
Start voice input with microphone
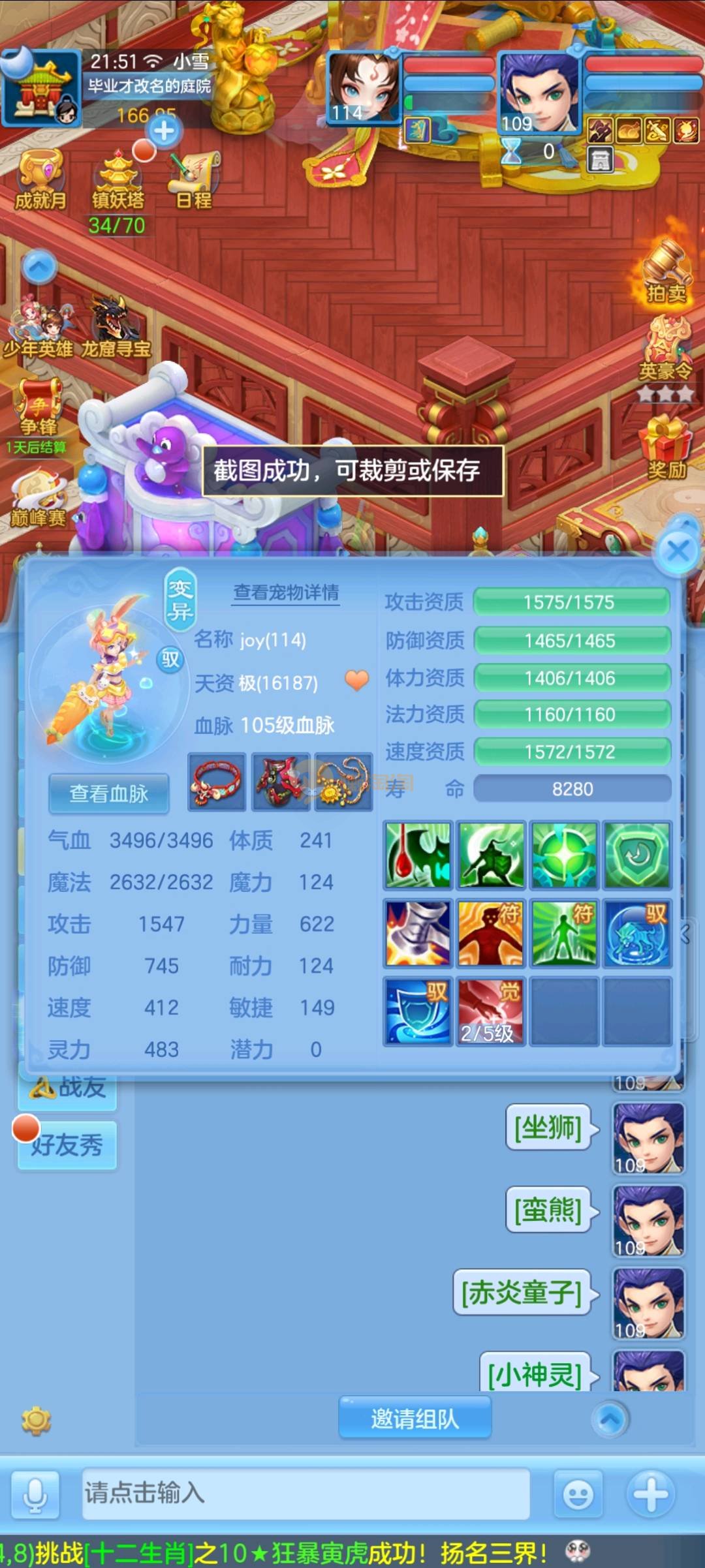point(35,1494)
